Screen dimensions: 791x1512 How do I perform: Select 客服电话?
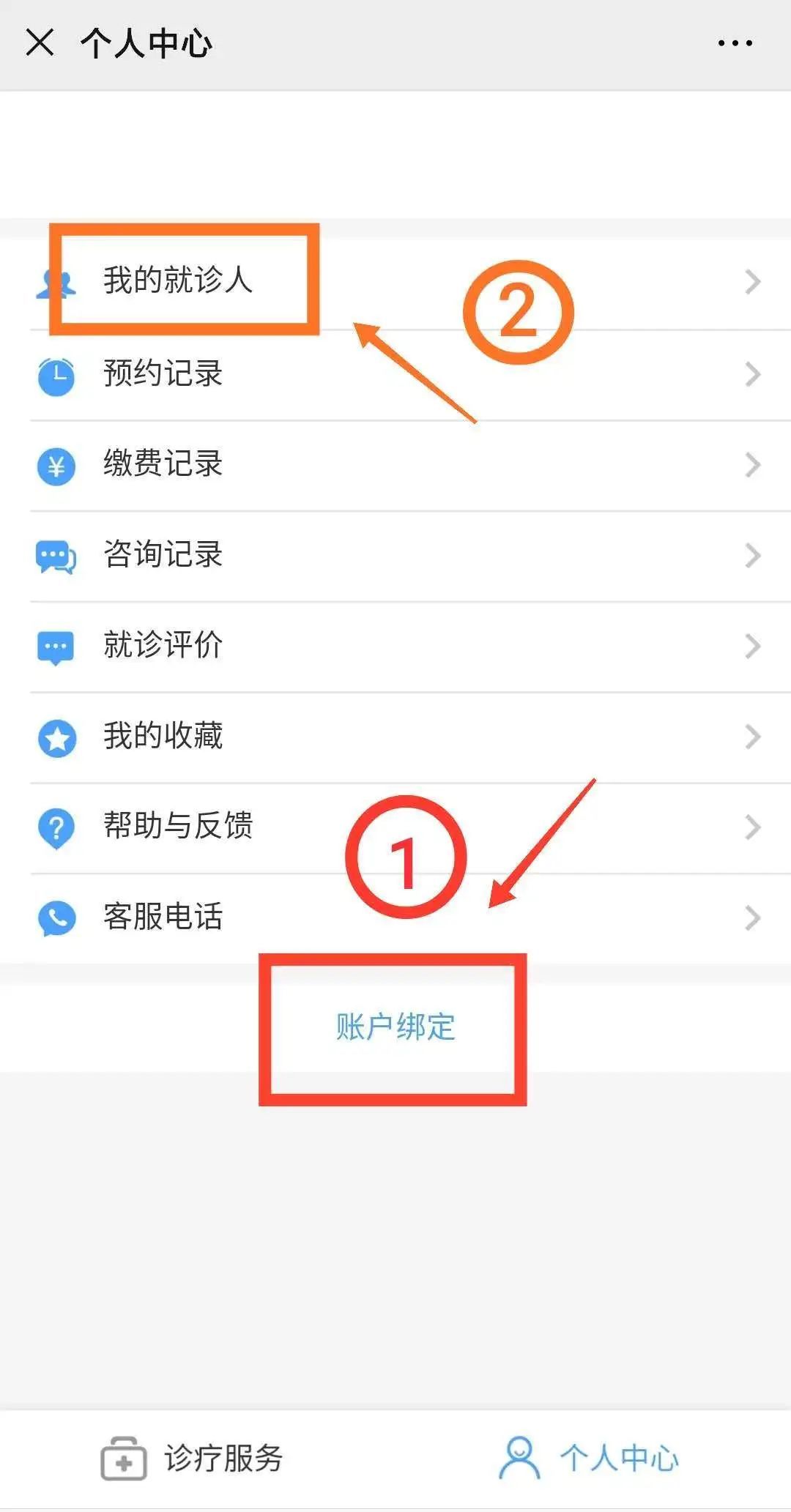[395, 918]
